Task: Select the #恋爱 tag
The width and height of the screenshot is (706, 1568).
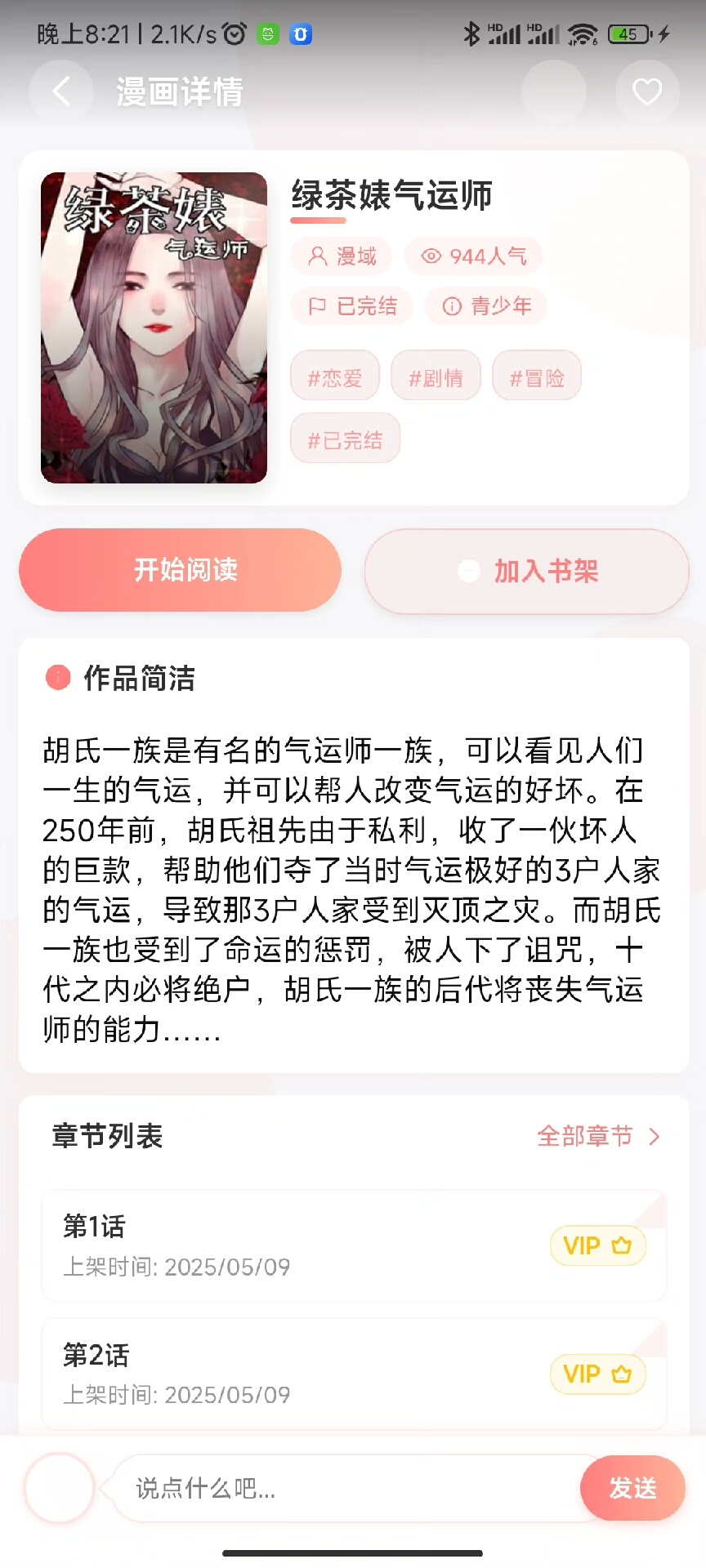Action: pos(335,378)
